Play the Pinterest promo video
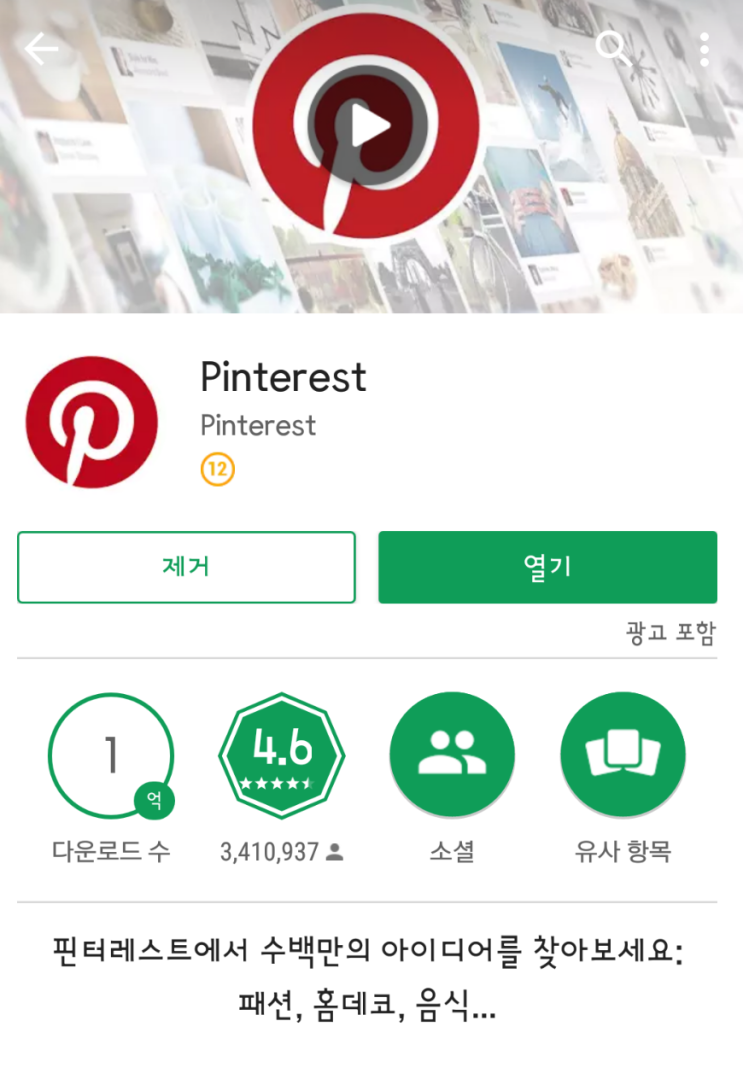This screenshot has height=1085, width=743. tap(371, 124)
